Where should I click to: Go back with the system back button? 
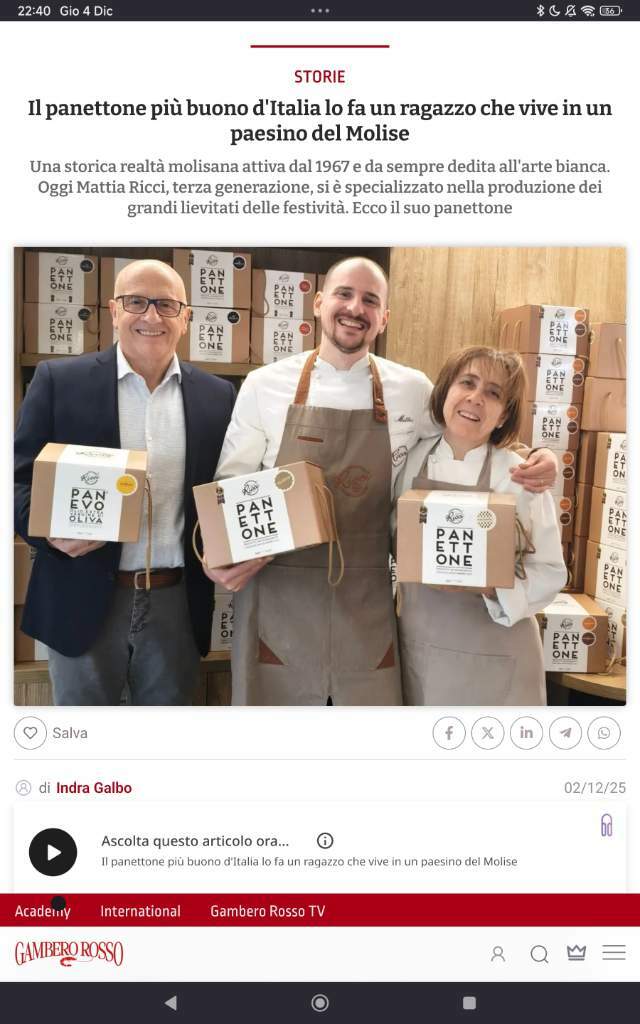(170, 1003)
